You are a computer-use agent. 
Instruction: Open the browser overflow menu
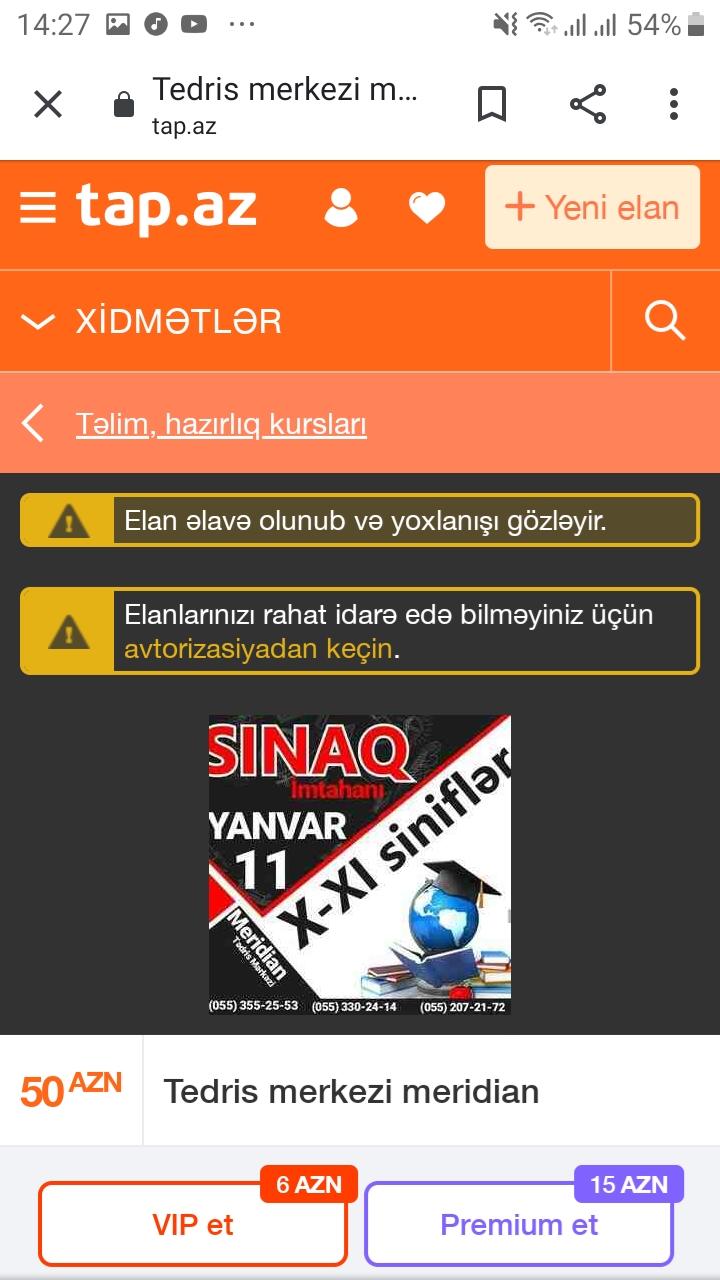[674, 104]
